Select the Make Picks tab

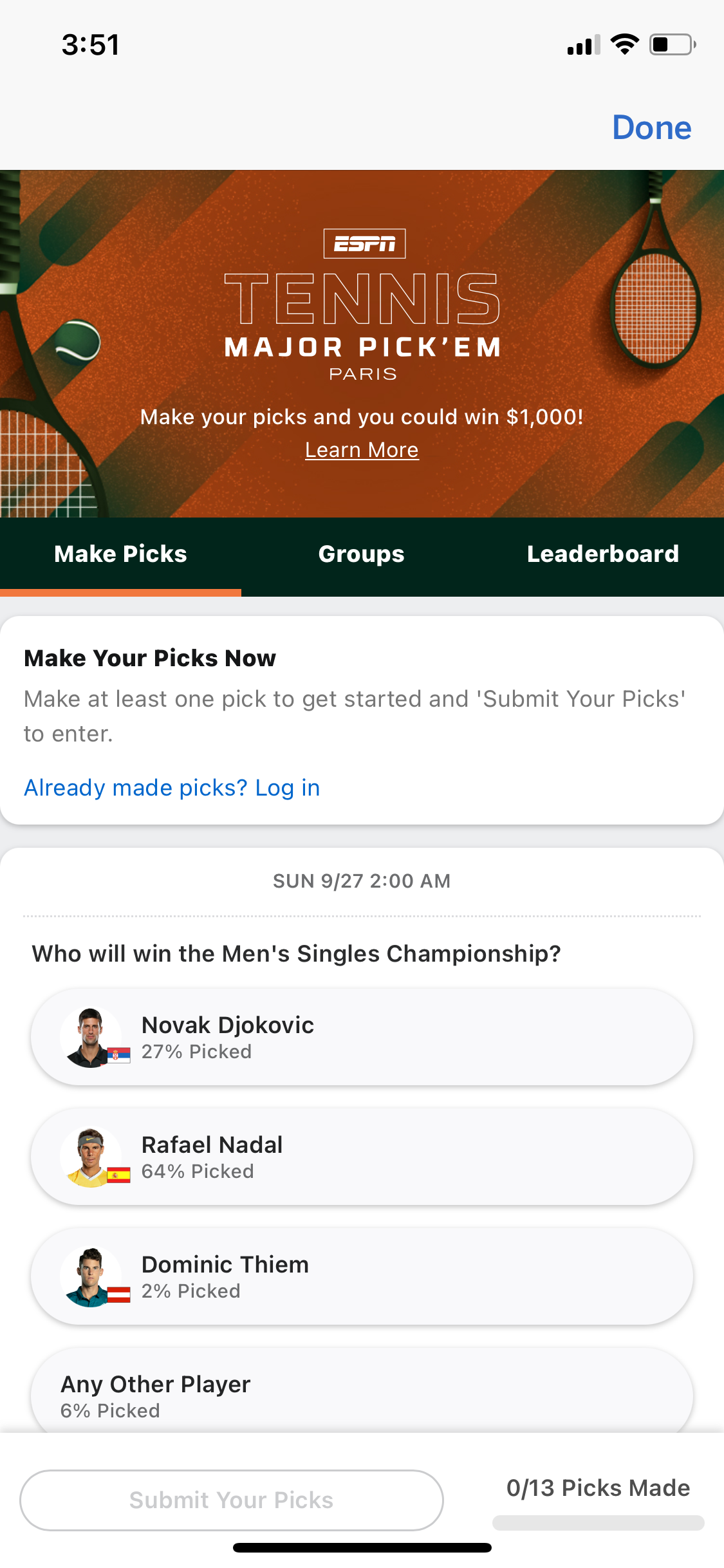[x=120, y=554]
